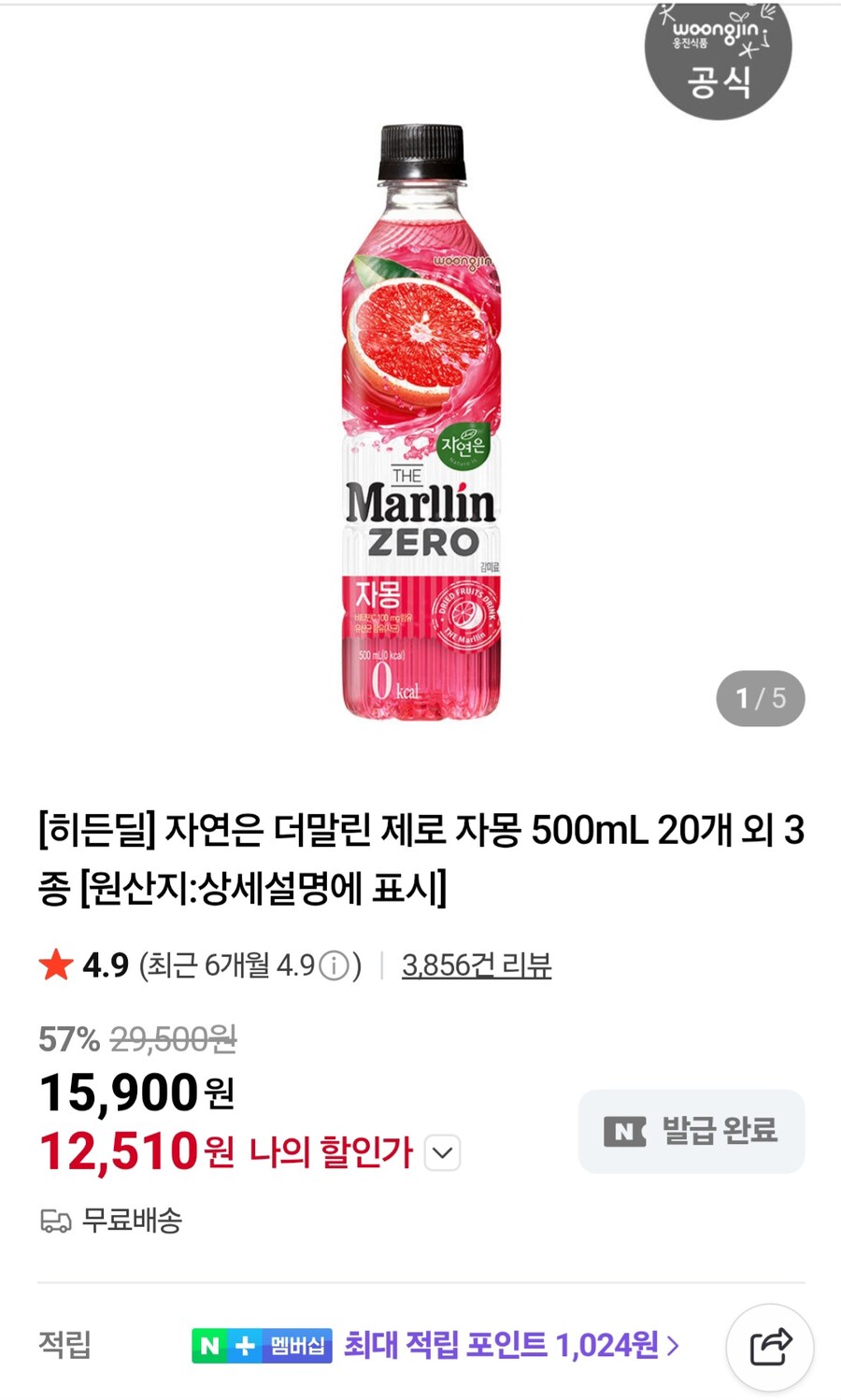Click the delivery truck icon next to 무료배송

pos(57,1221)
